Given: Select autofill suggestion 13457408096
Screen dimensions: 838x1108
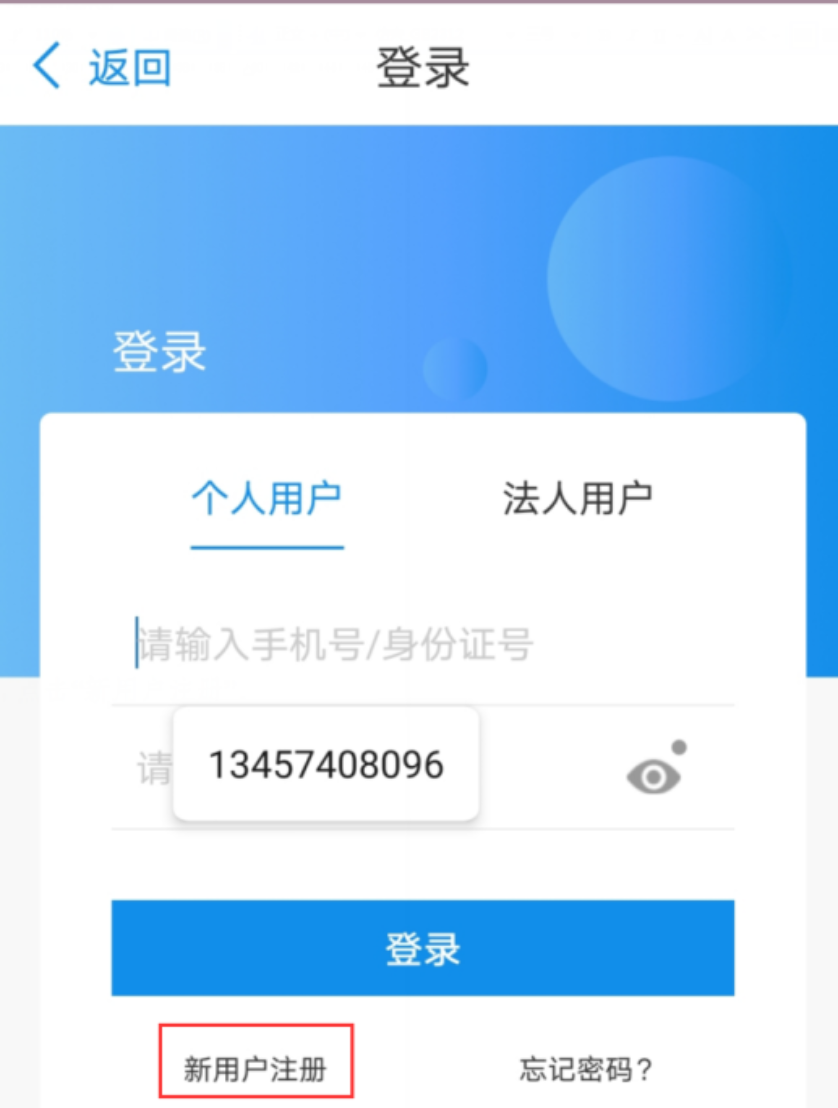Looking at the screenshot, I should pos(326,766).
